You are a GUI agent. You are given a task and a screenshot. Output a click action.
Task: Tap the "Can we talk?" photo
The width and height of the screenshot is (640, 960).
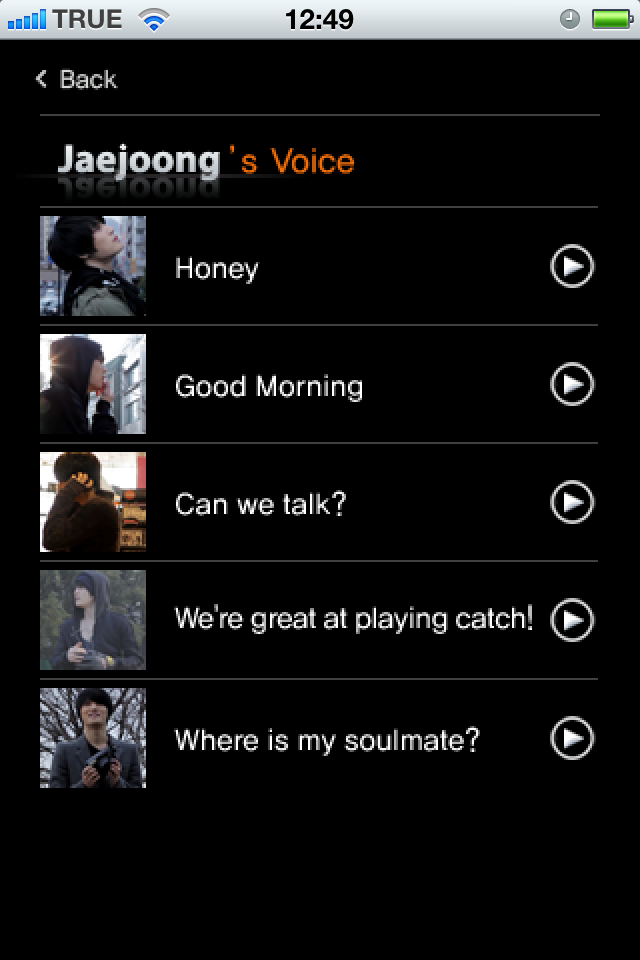[x=93, y=502]
